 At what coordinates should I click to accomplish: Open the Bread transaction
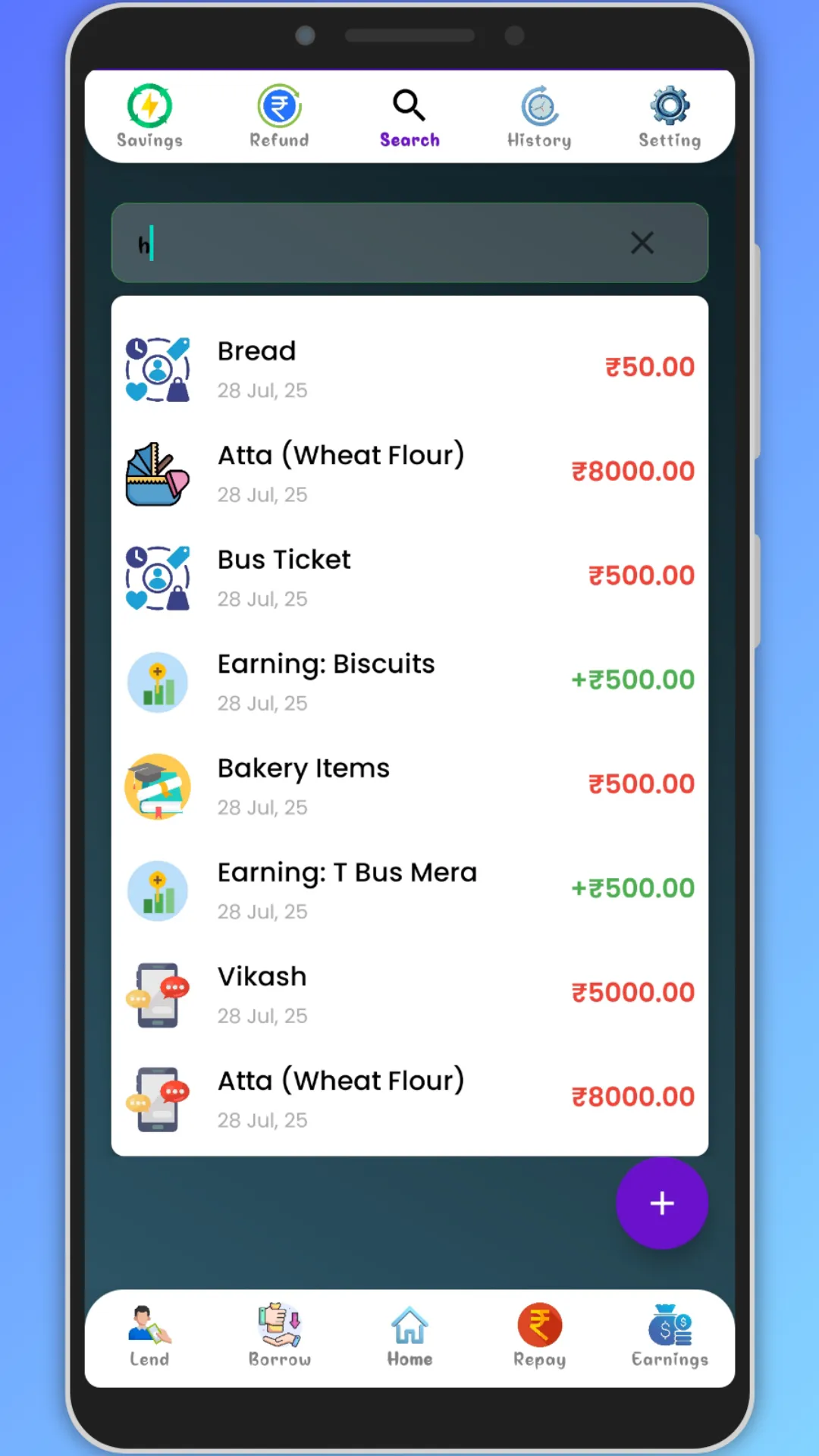tap(409, 369)
